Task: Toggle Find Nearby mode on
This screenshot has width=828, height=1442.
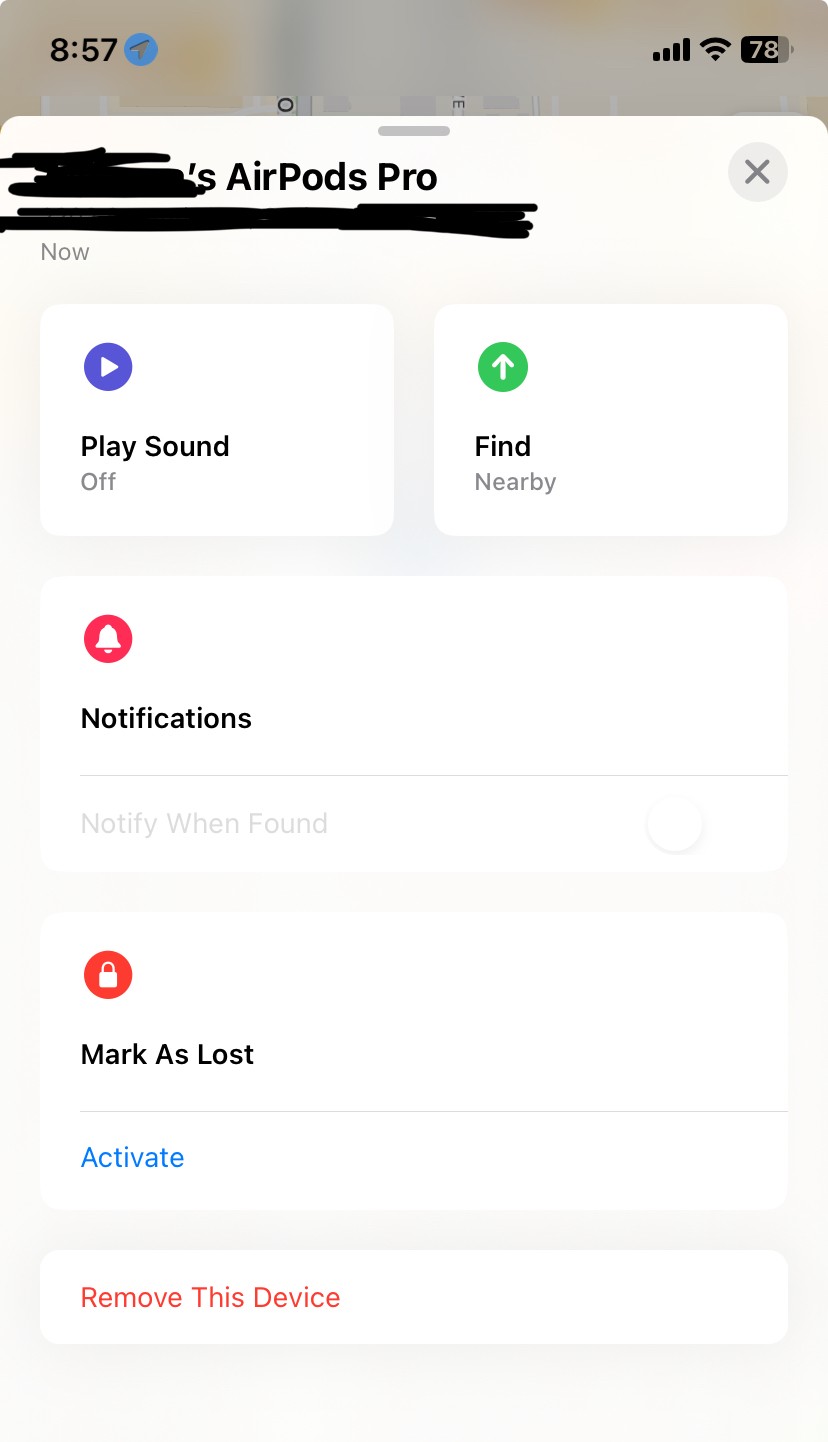Action: coord(610,419)
